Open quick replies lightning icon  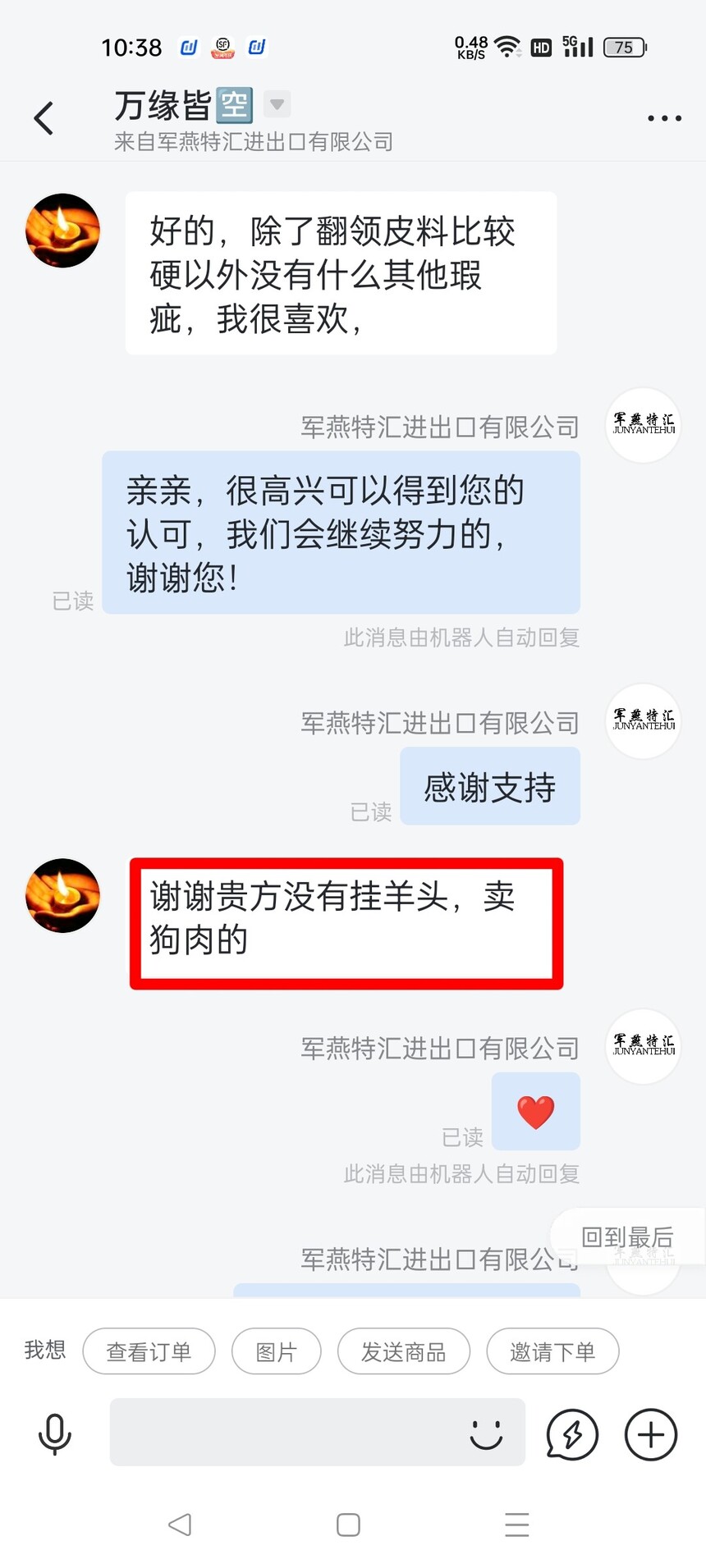pyautogui.click(x=571, y=1434)
